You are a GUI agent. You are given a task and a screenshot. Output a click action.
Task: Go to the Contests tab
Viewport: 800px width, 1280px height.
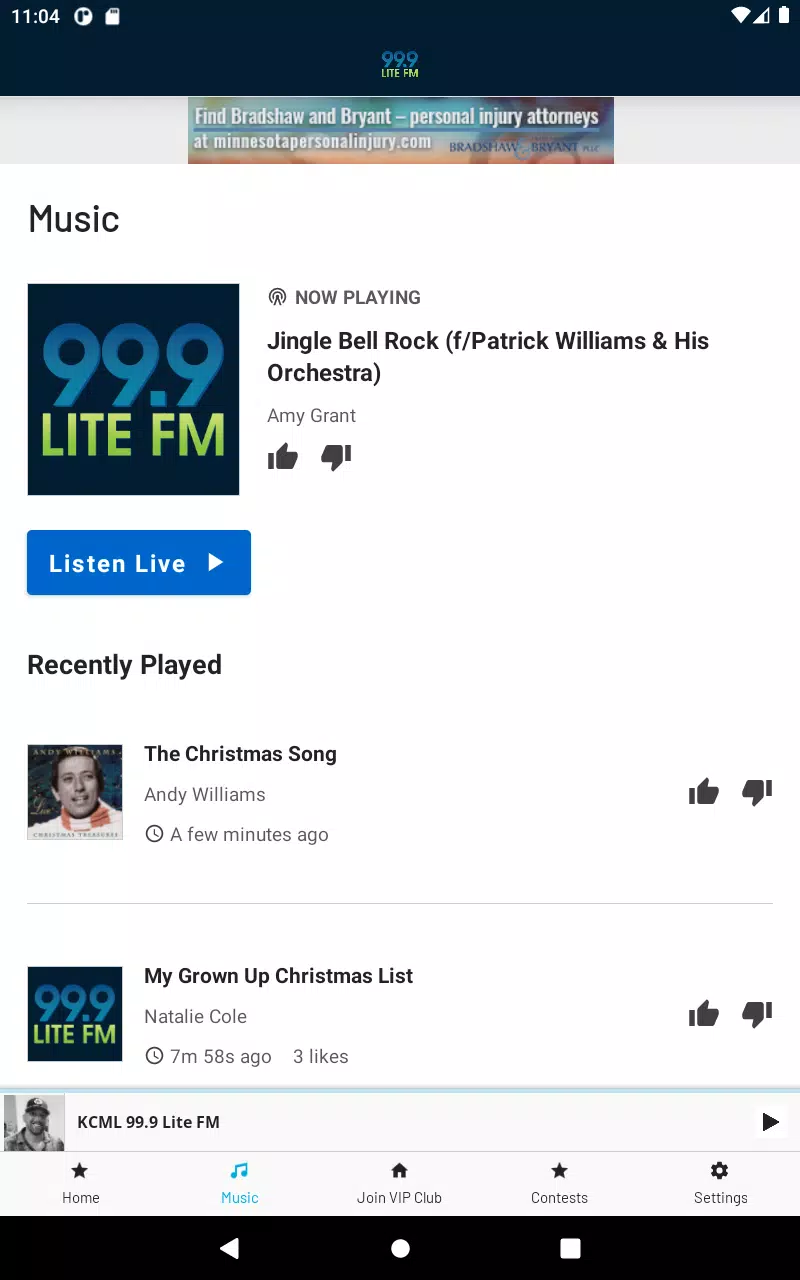[x=559, y=1183]
